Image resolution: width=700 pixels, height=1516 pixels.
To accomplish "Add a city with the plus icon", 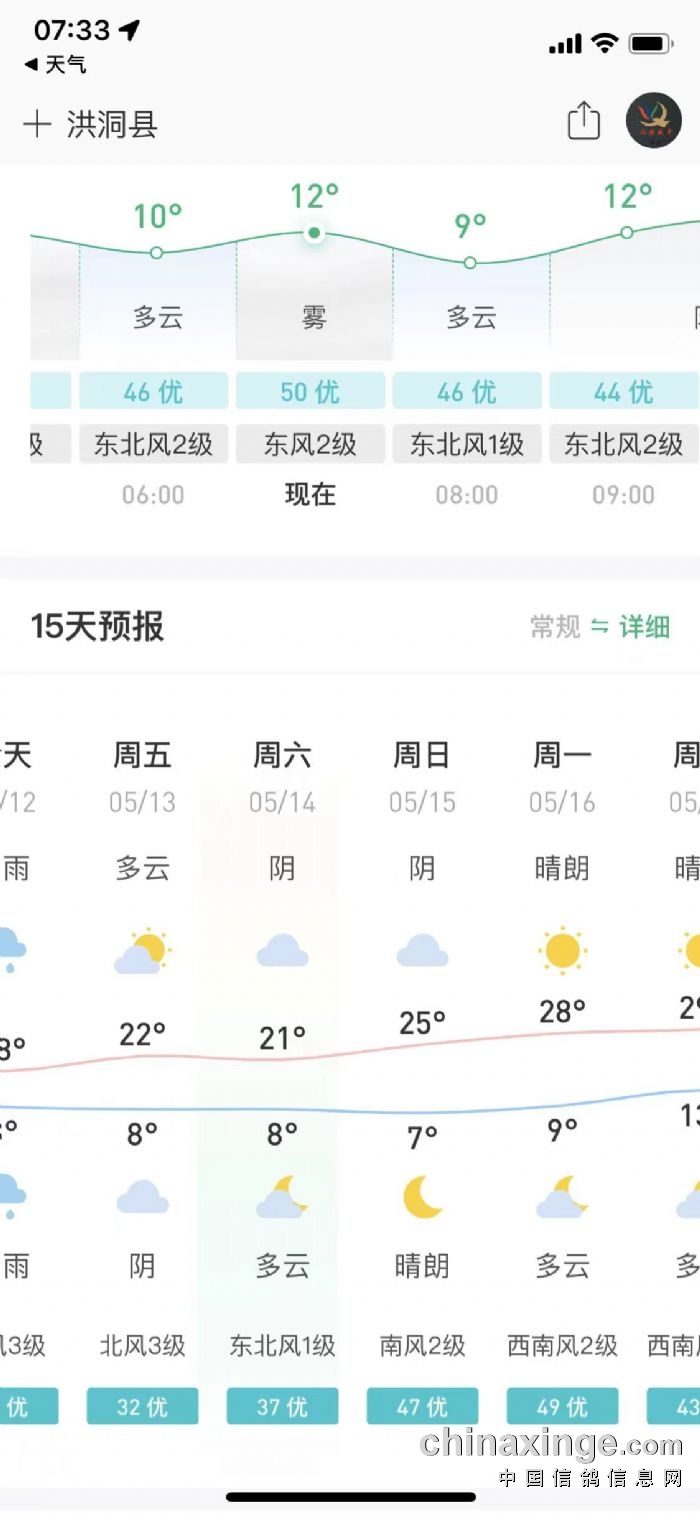I will 37,124.
